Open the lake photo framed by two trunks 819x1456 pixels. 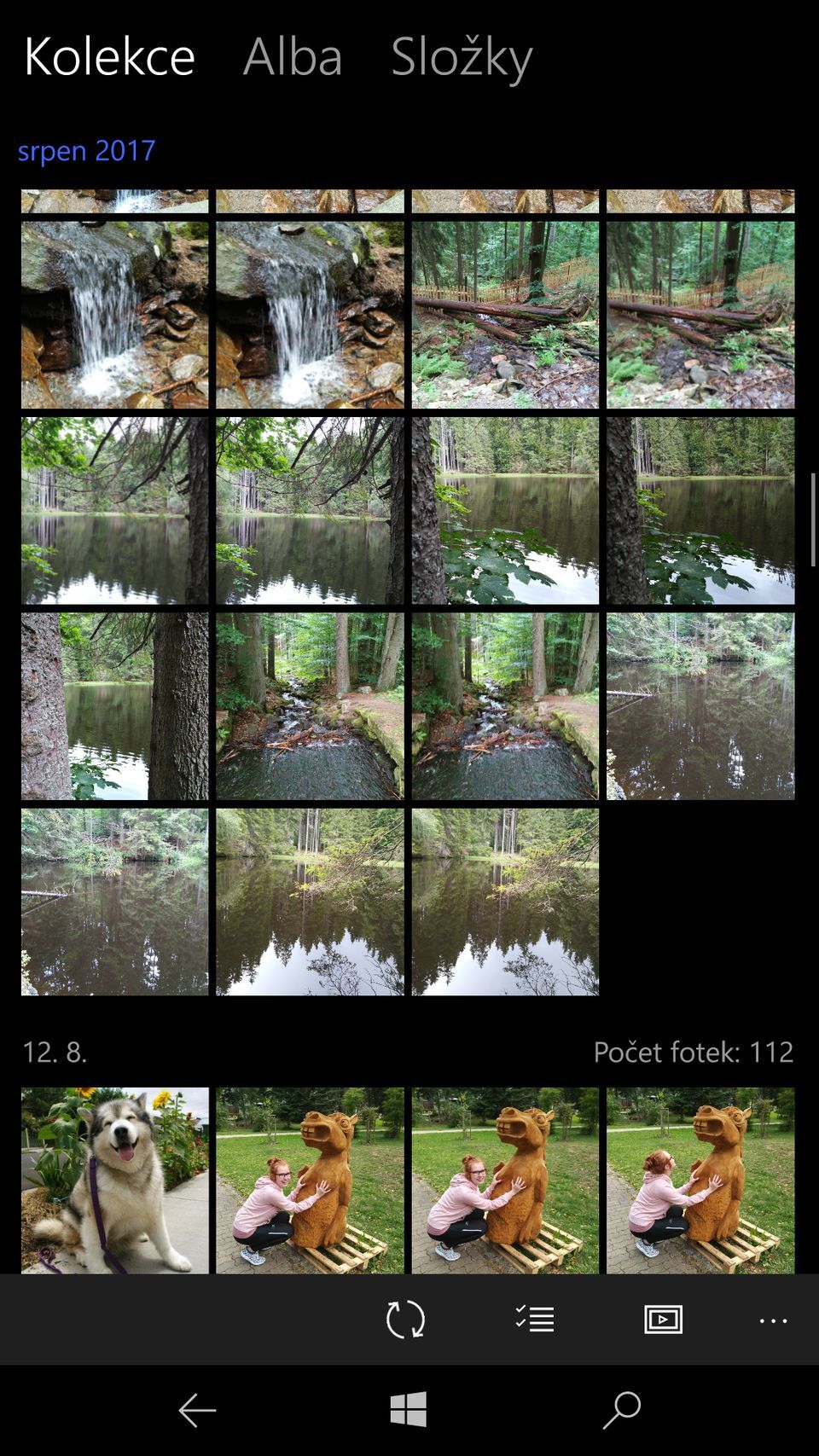coord(114,705)
